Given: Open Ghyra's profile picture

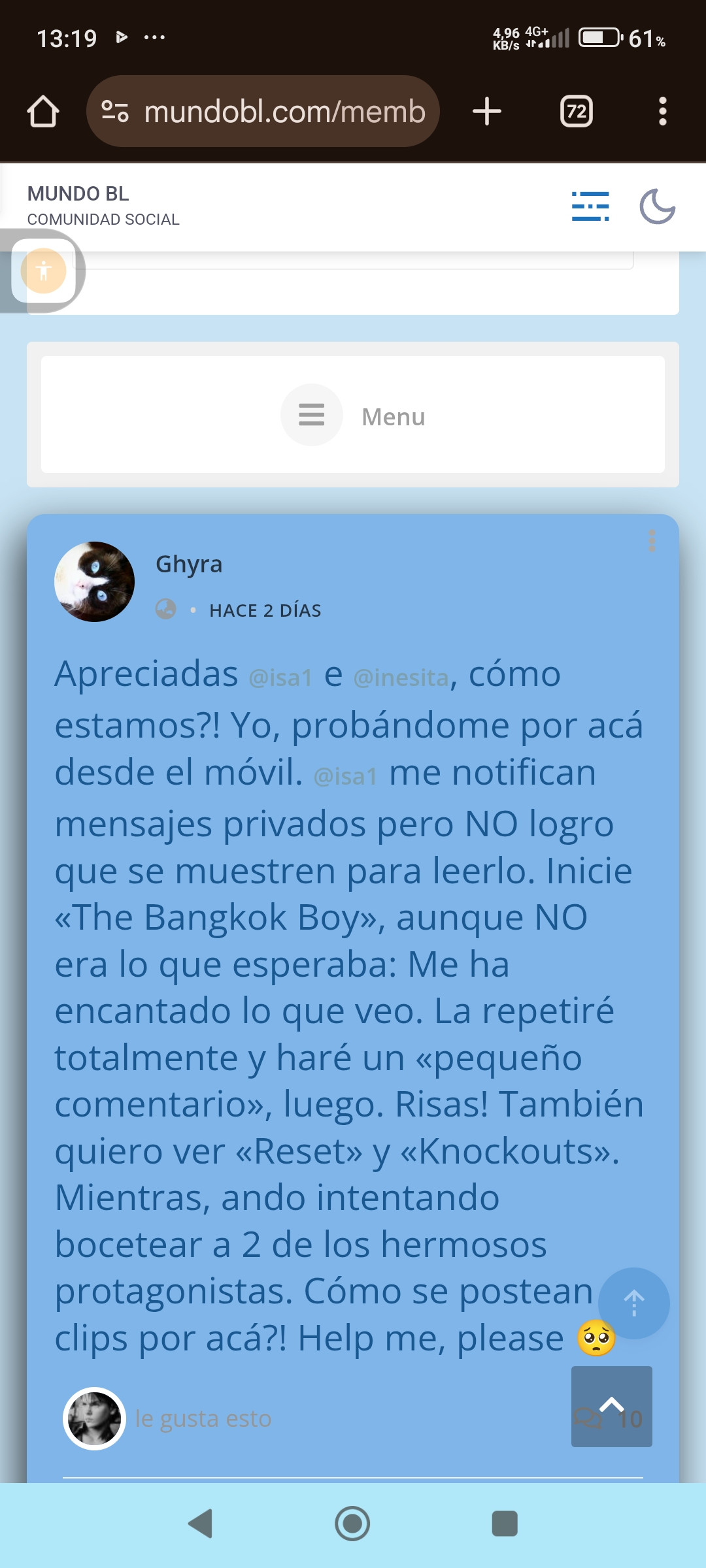Looking at the screenshot, I should pyautogui.click(x=95, y=581).
